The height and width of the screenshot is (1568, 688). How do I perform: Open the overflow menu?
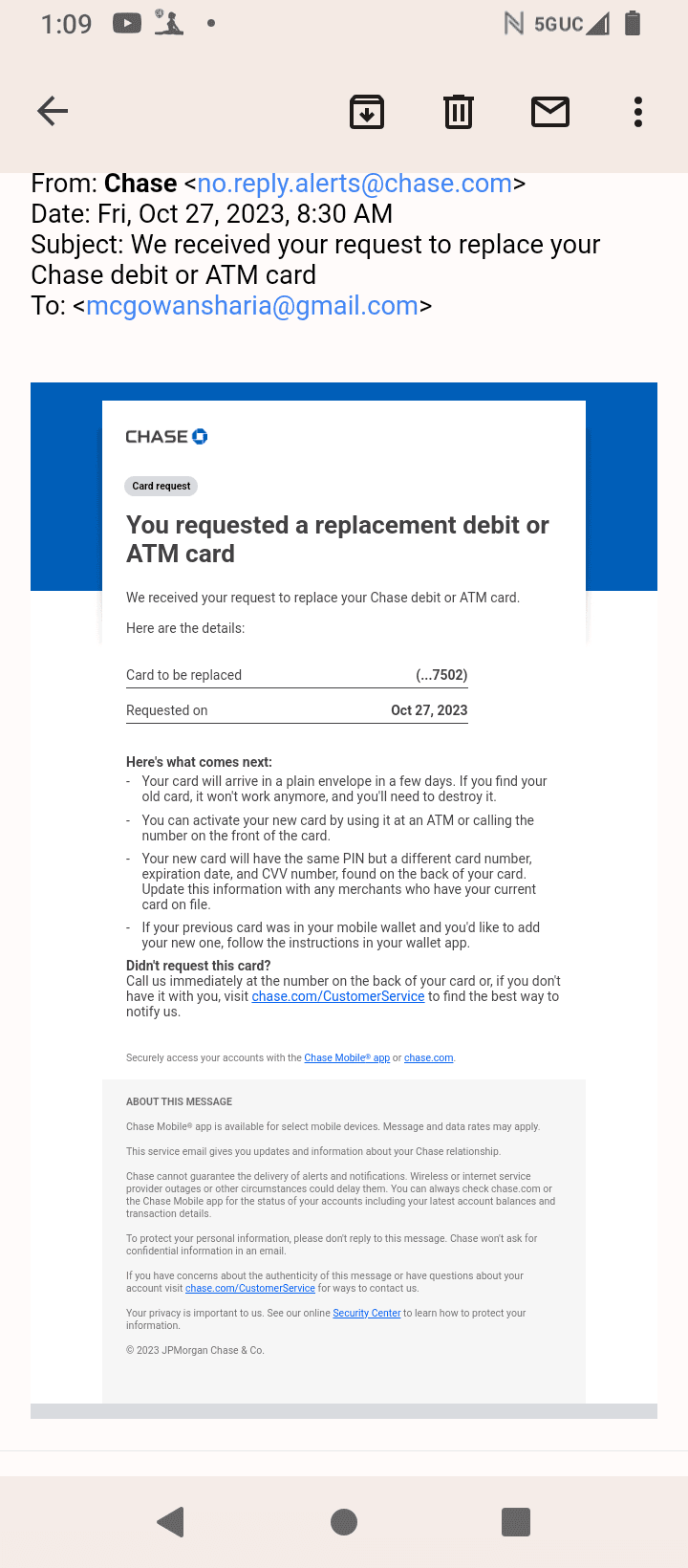pos(638,112)
